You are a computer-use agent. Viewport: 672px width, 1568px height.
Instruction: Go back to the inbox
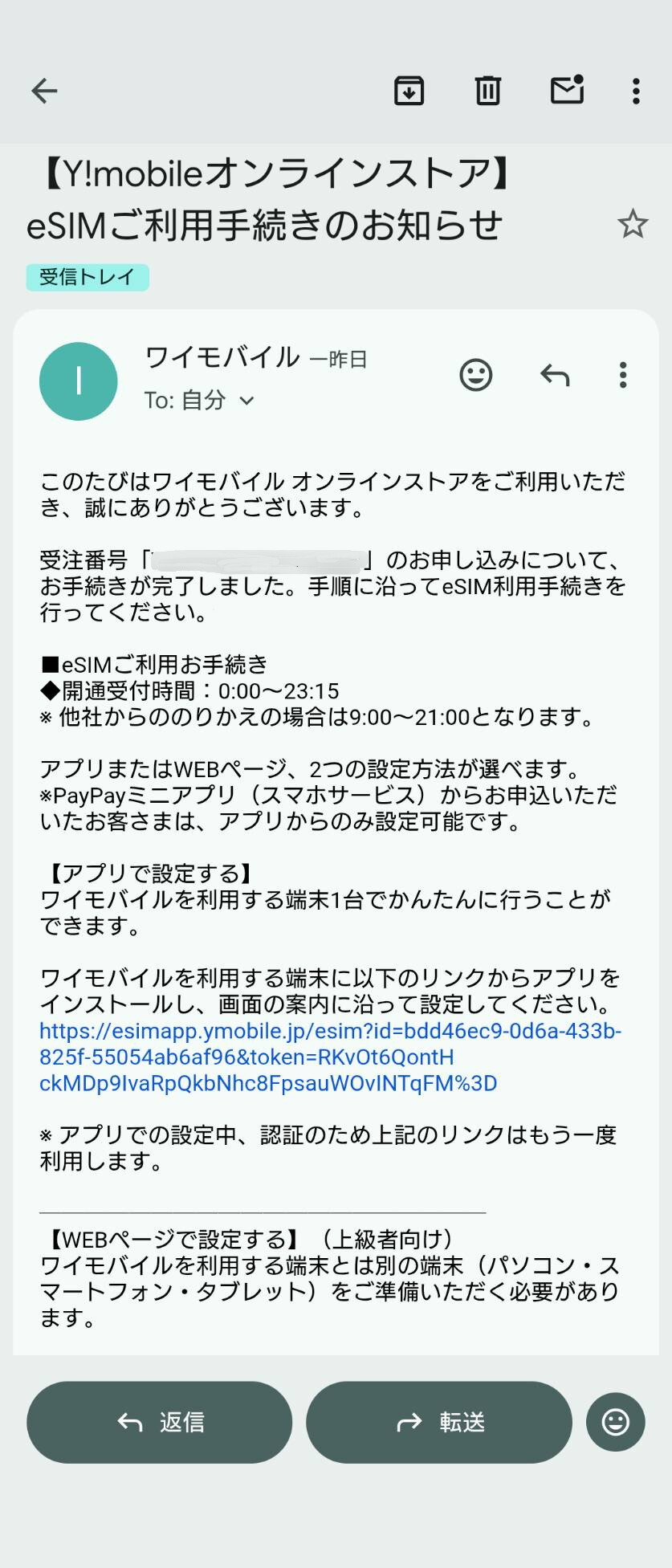pos(44,91)
